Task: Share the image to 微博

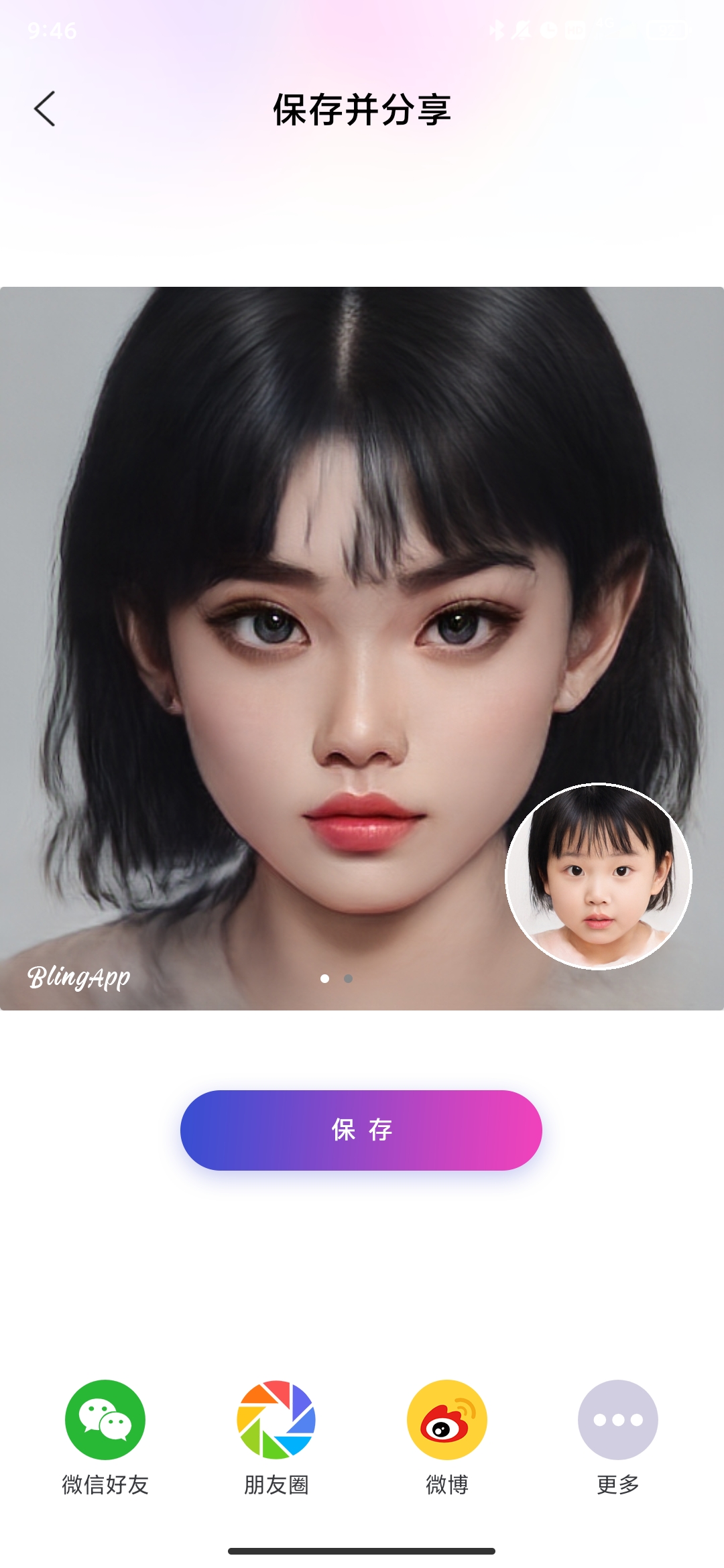Action: pos(447,1419)
